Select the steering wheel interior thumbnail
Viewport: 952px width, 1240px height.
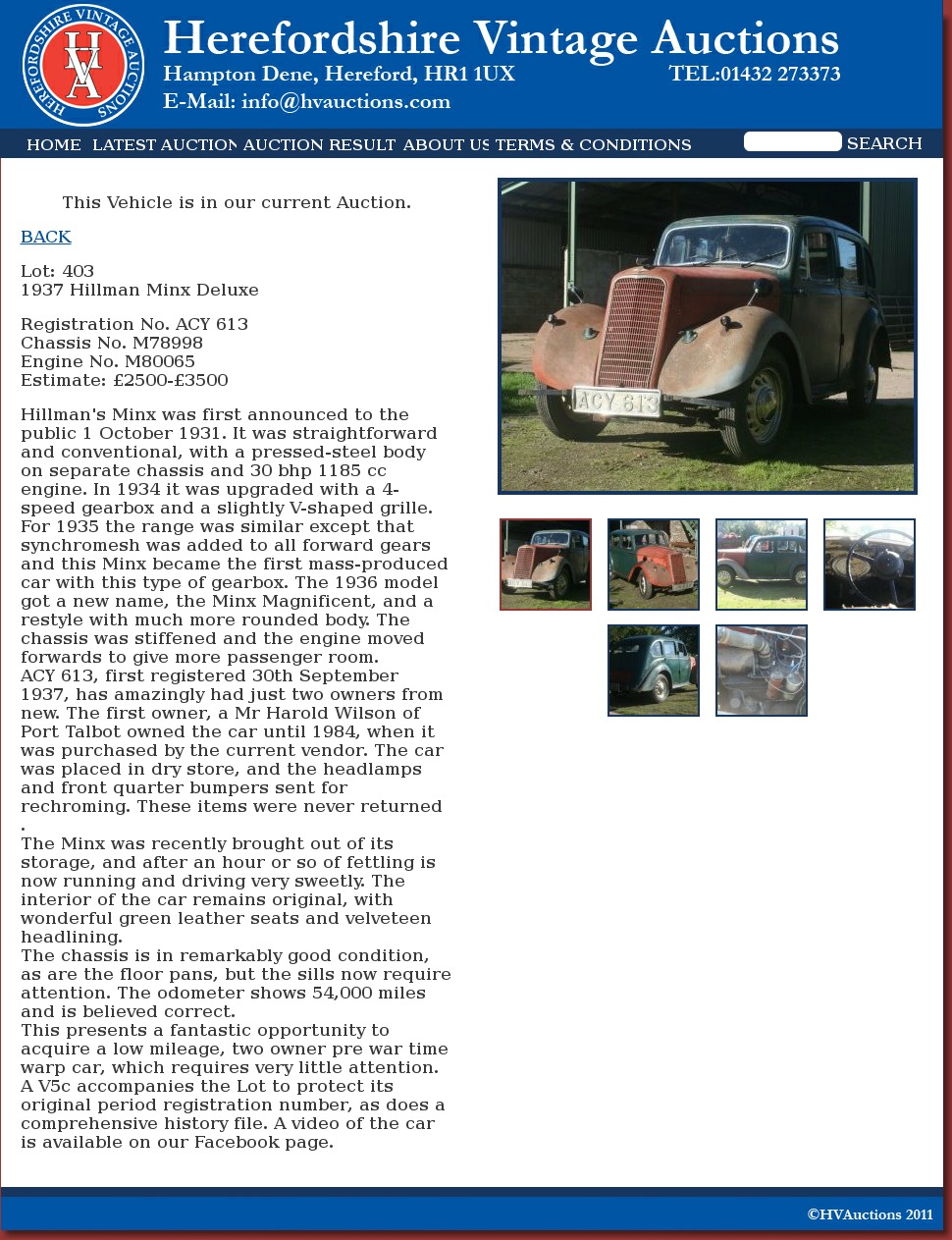click(x=870, y=565)
